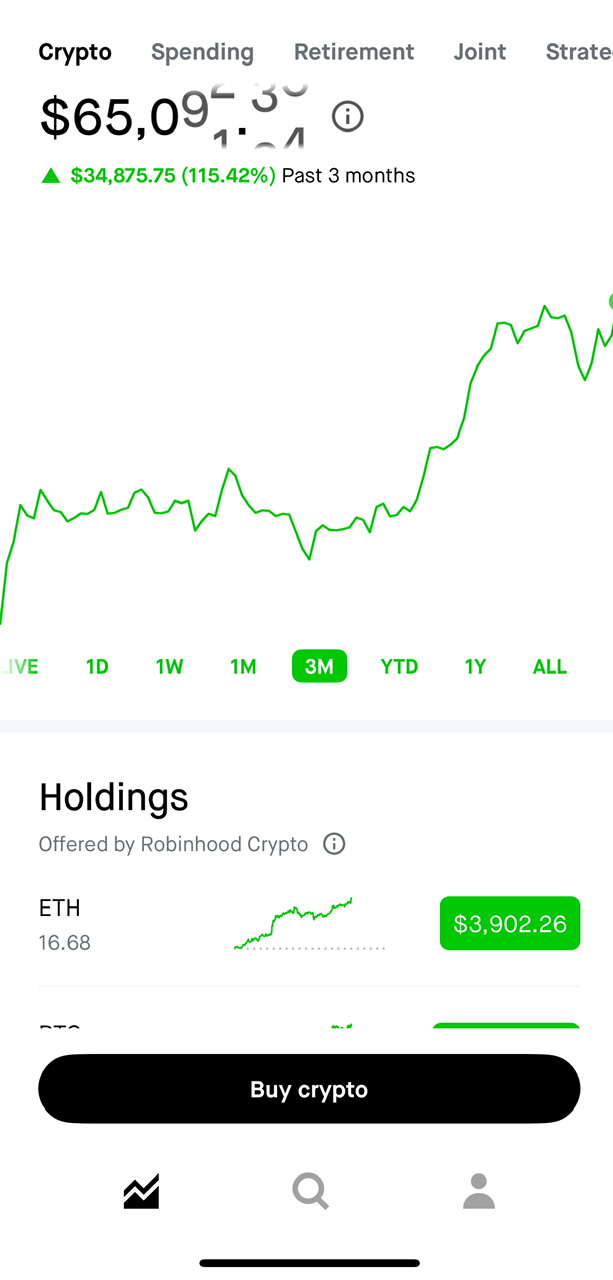The width and height of the screenshot is (613, 1280).
Task: Select the 1D chart range
Action: point(97,666)
